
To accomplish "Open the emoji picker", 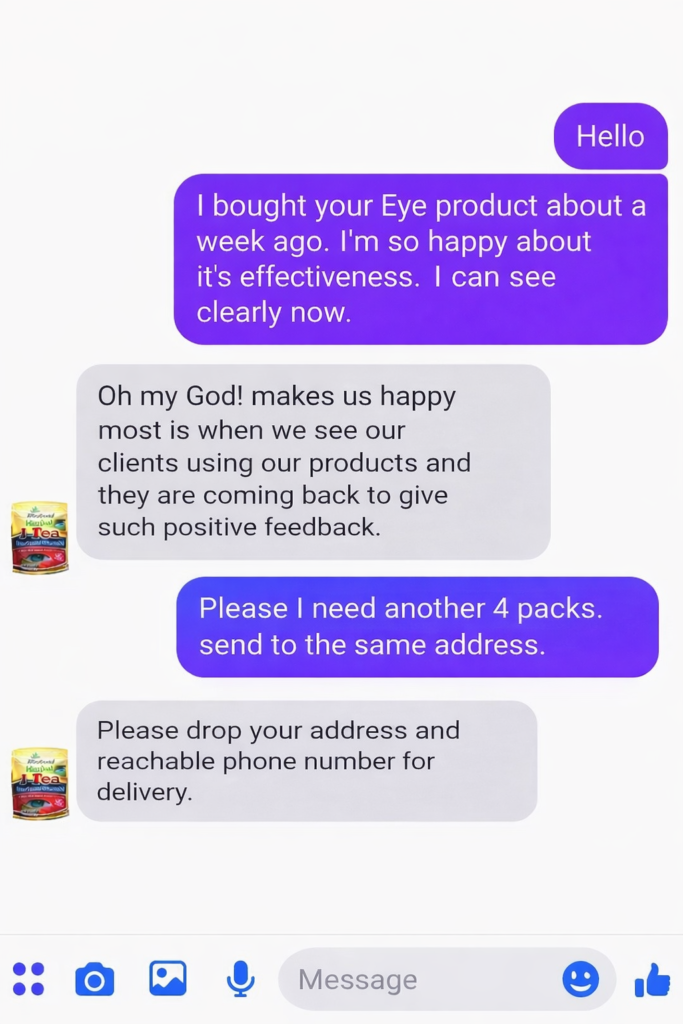I will click(x=581, y=979).
